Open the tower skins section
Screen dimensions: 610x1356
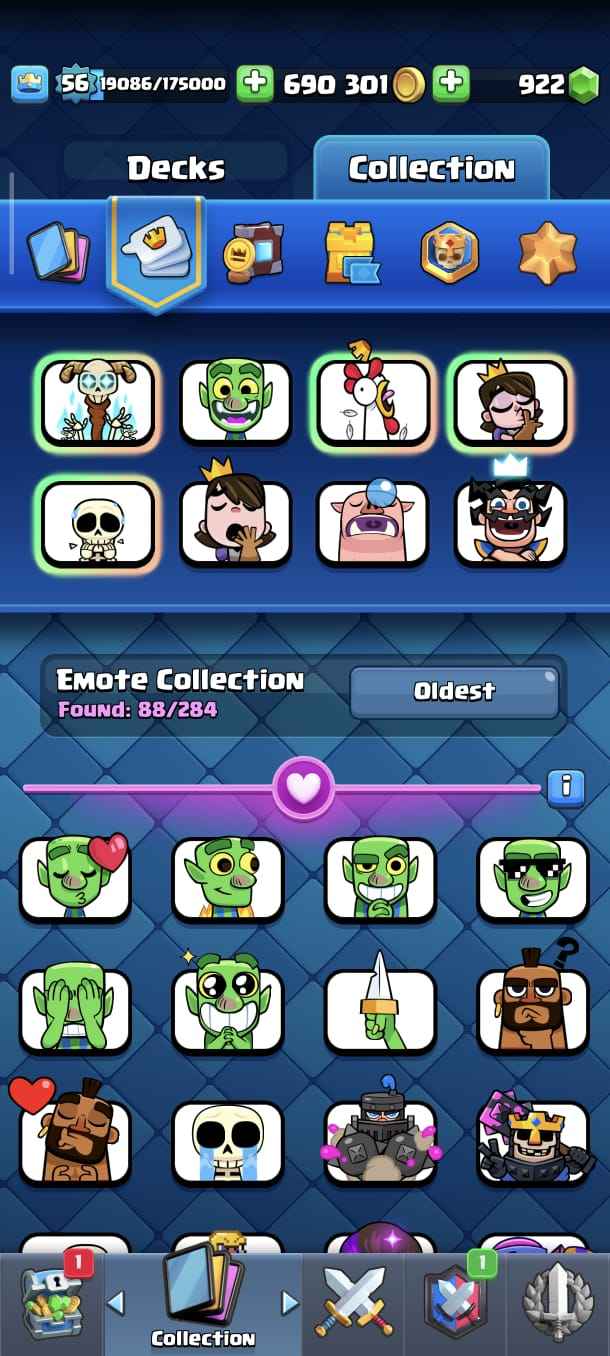[351, 253]
